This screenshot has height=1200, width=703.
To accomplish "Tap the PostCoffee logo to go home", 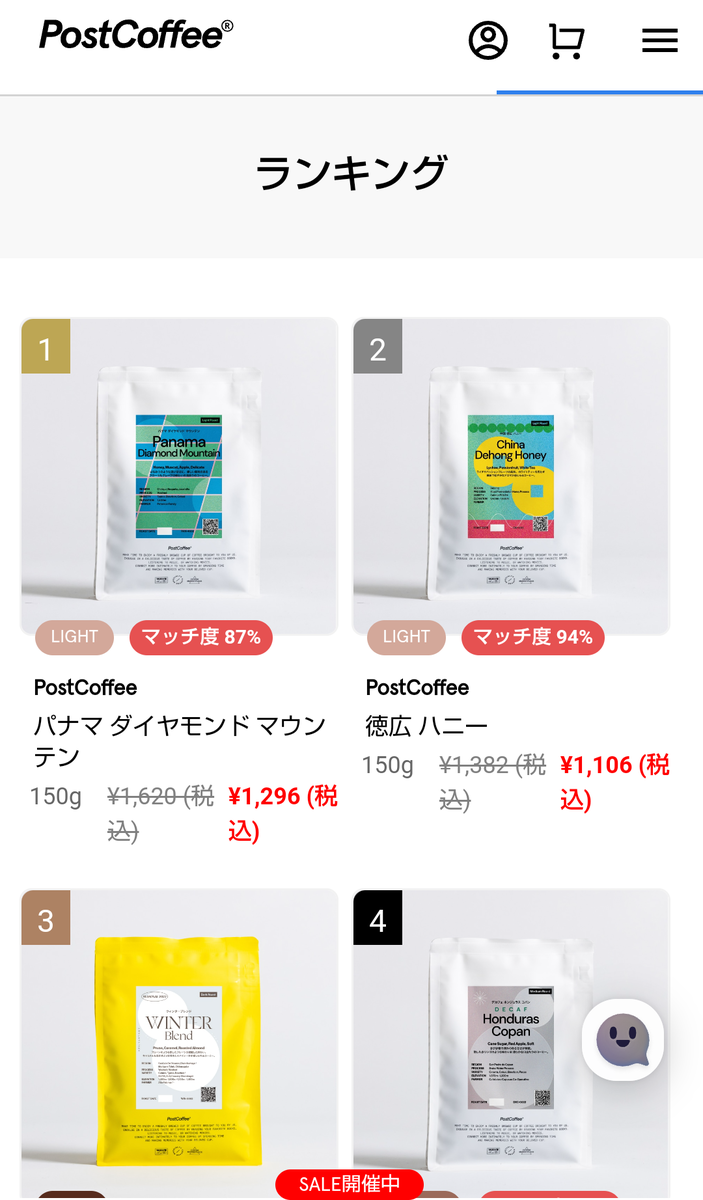I will [x=137, y=35].
